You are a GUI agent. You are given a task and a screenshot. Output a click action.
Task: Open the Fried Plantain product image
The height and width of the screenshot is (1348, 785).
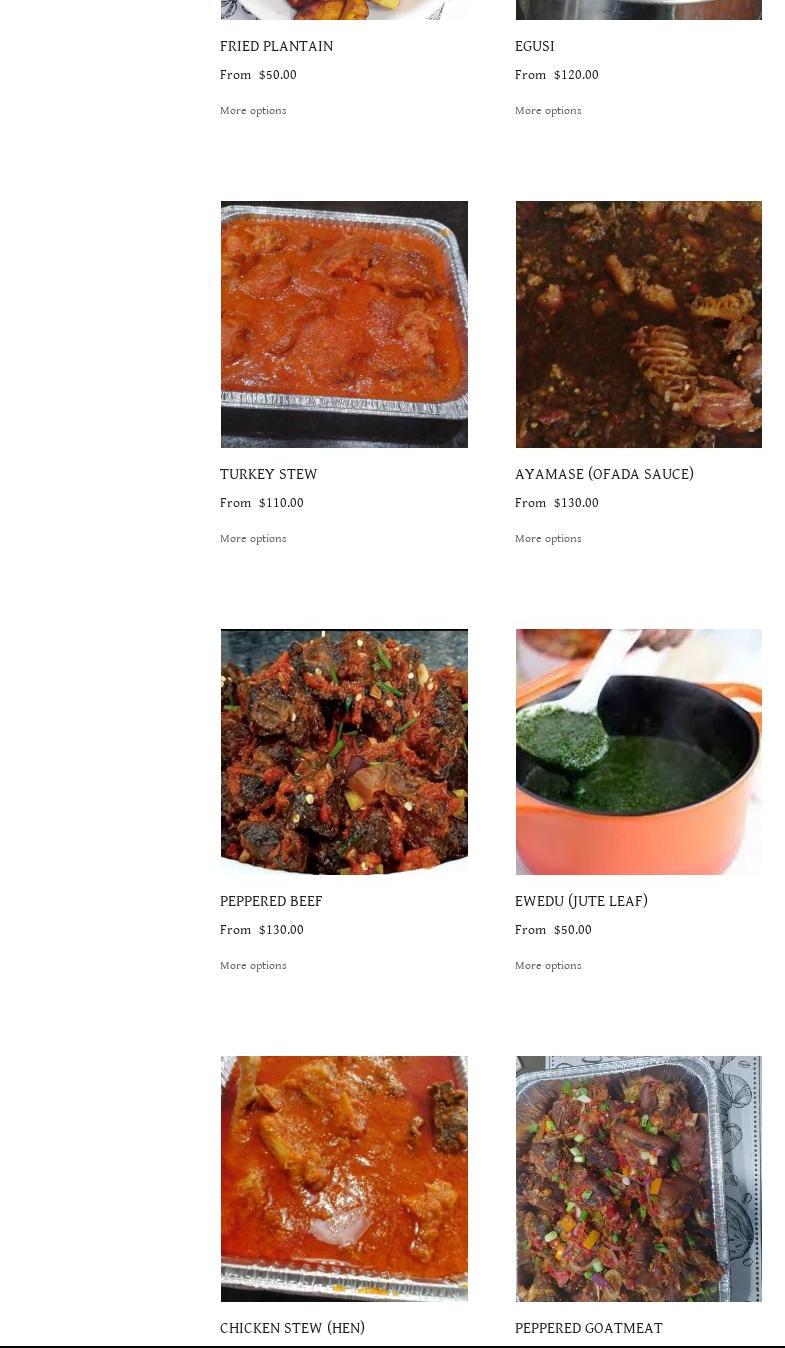click(x=344, y=9)
